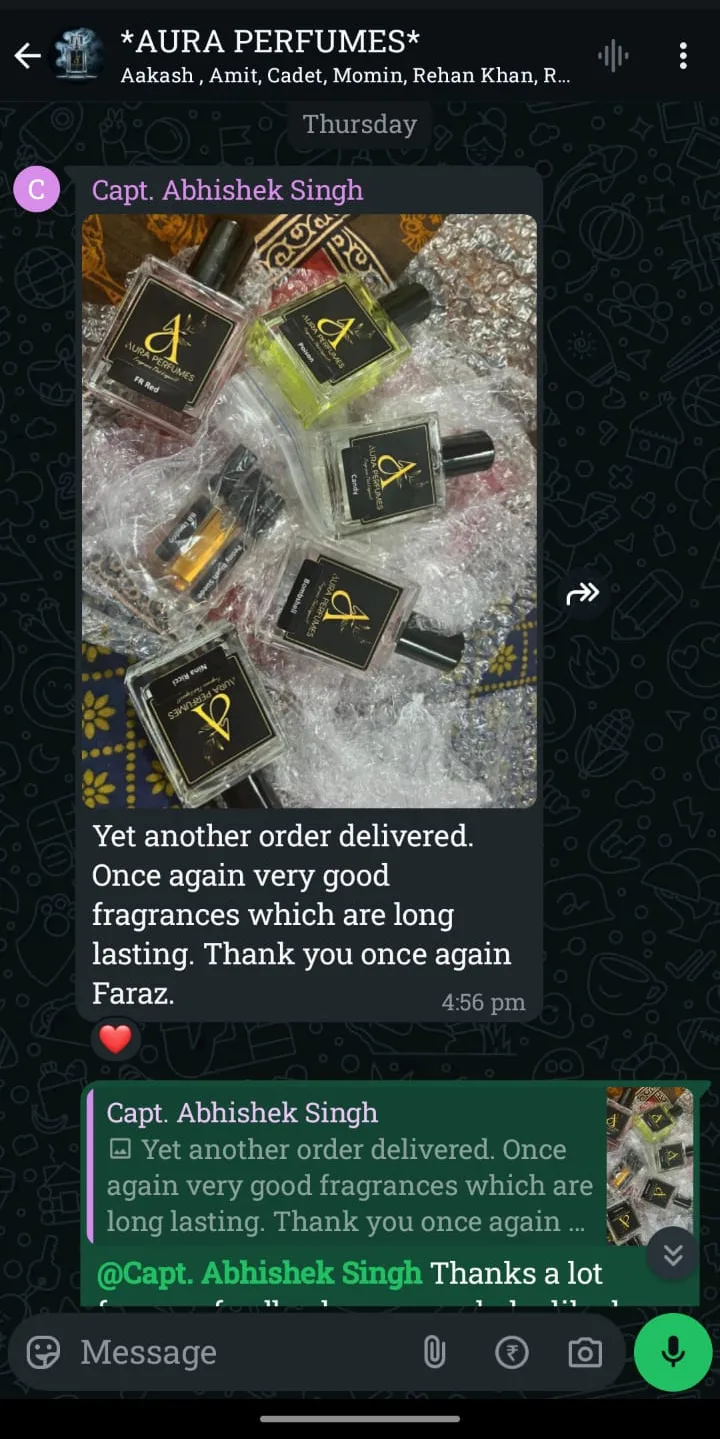The height and width of the screenshot is (1439, 720).
Task: Start a group voice chat
Action: pyautogui.click(x=612, y=56)
